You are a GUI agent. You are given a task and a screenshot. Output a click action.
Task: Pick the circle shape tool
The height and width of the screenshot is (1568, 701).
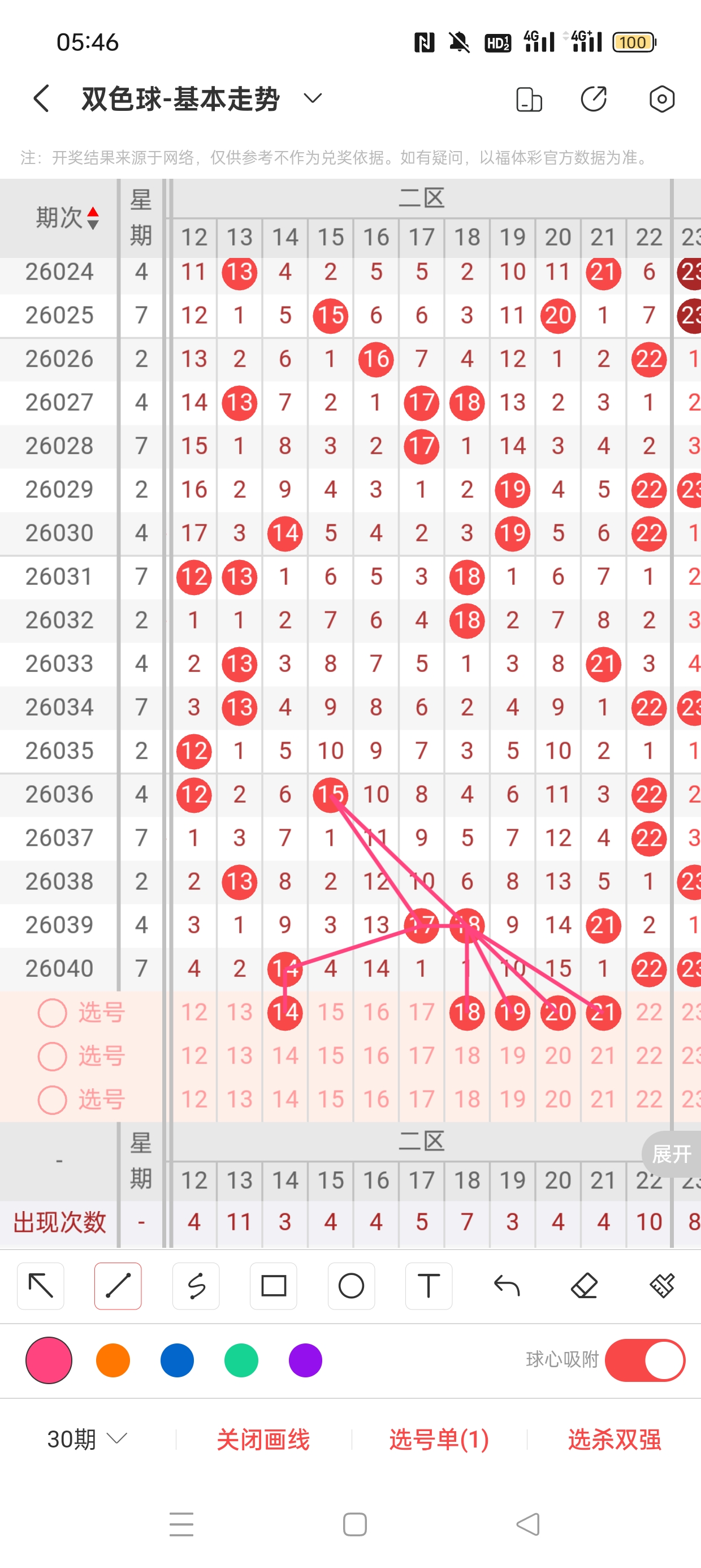click(351, 1286)
